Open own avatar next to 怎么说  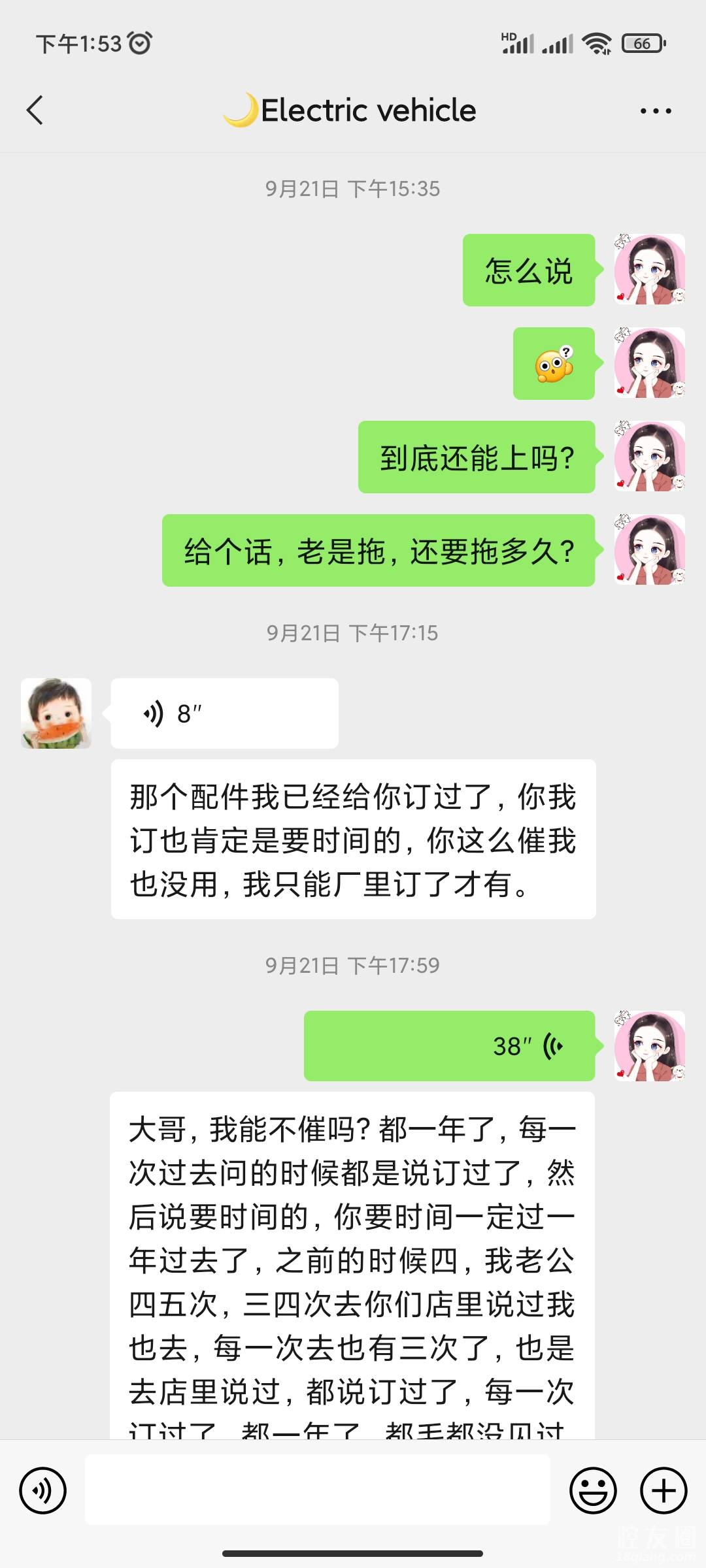649,270
